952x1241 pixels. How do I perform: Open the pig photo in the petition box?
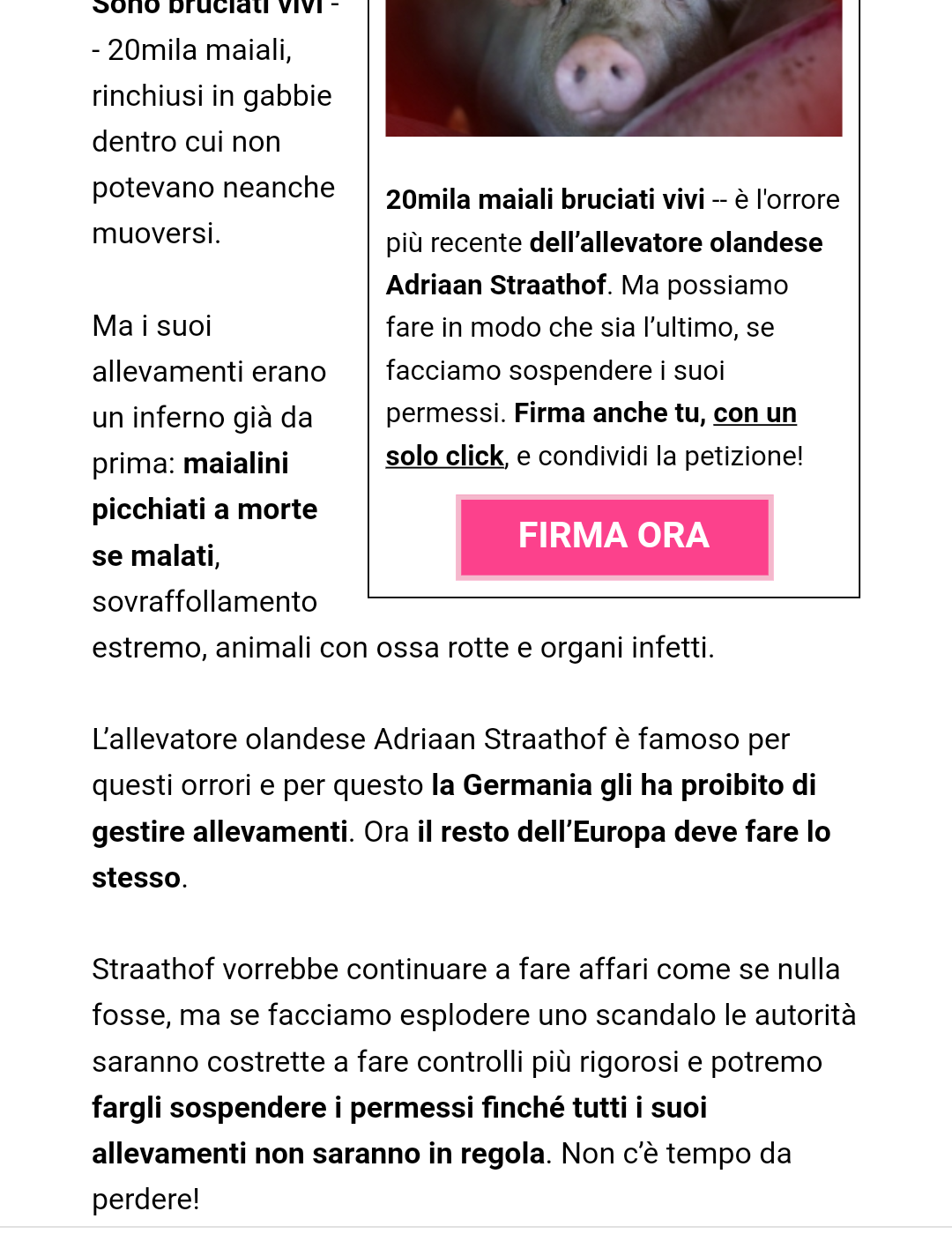coord(614,68)
